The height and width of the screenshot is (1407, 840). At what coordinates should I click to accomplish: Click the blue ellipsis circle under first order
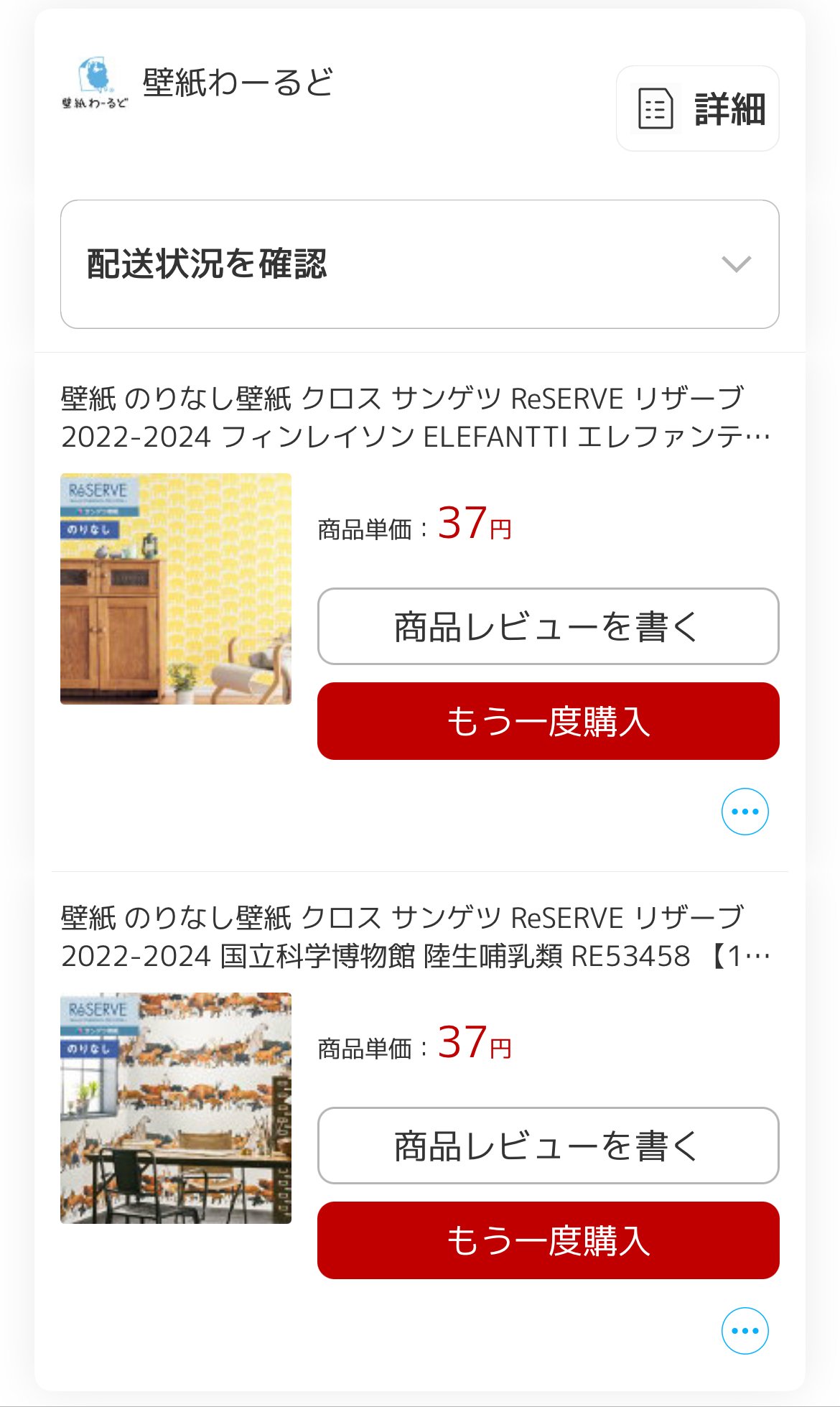coord(745,811)
